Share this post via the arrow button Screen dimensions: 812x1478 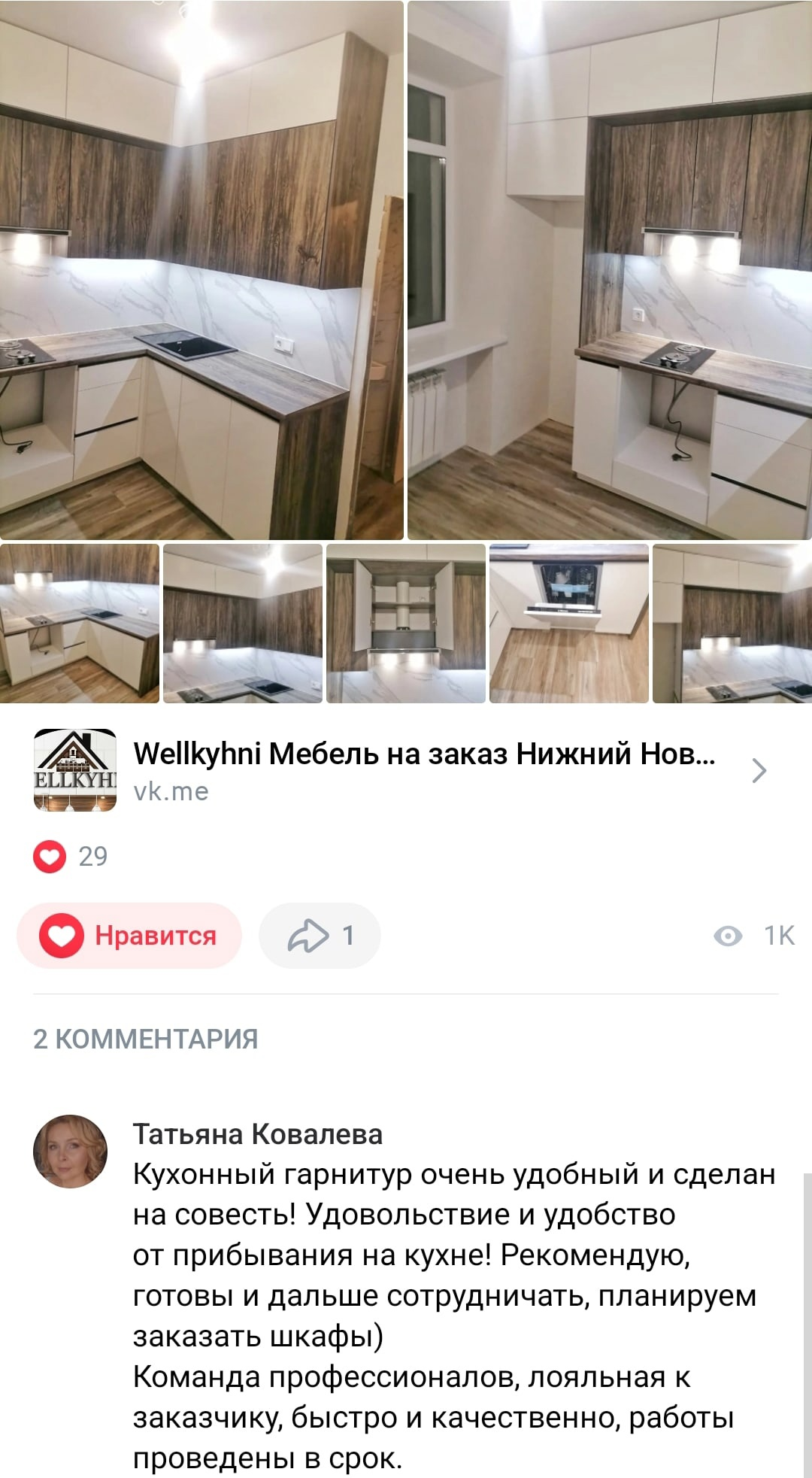[x=320, y=936]
